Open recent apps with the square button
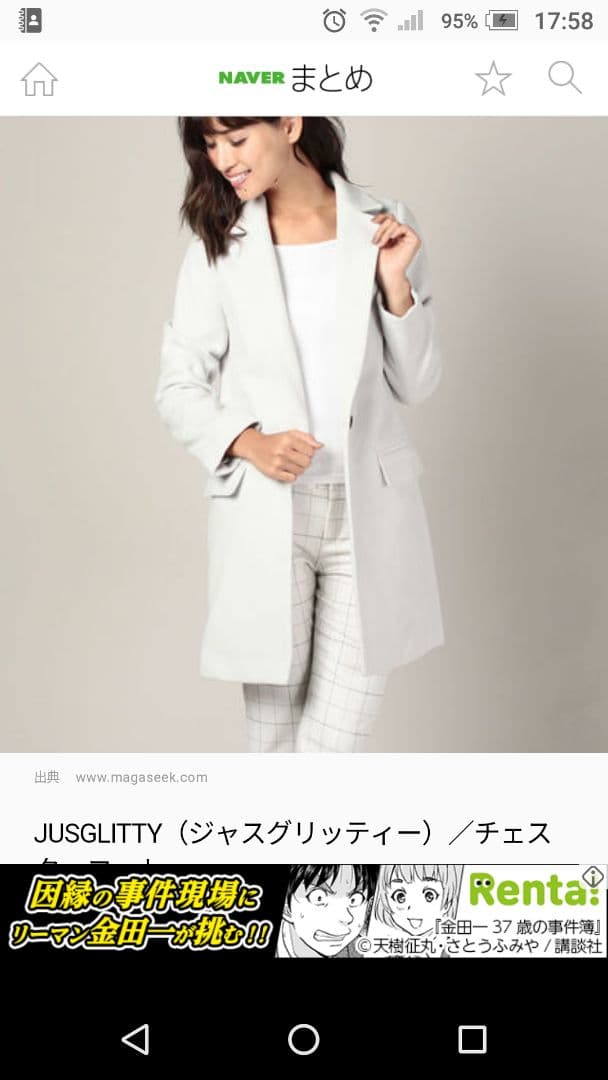 472,1039
